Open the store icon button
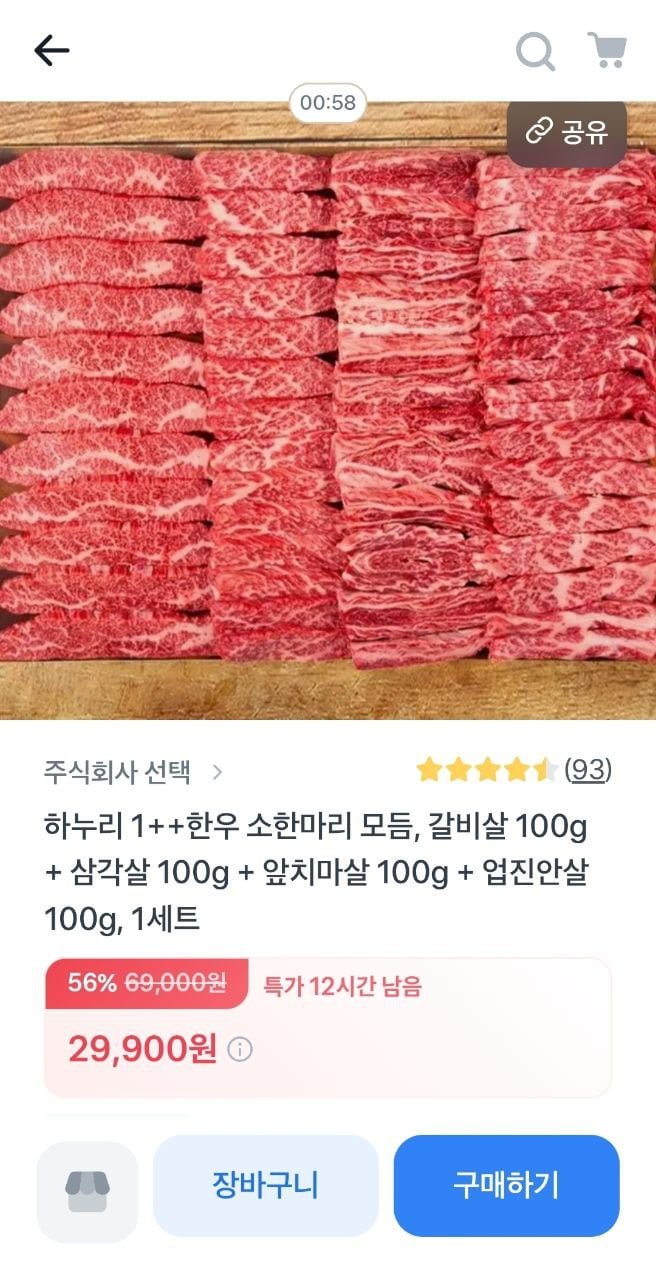 coord(87,1187)
